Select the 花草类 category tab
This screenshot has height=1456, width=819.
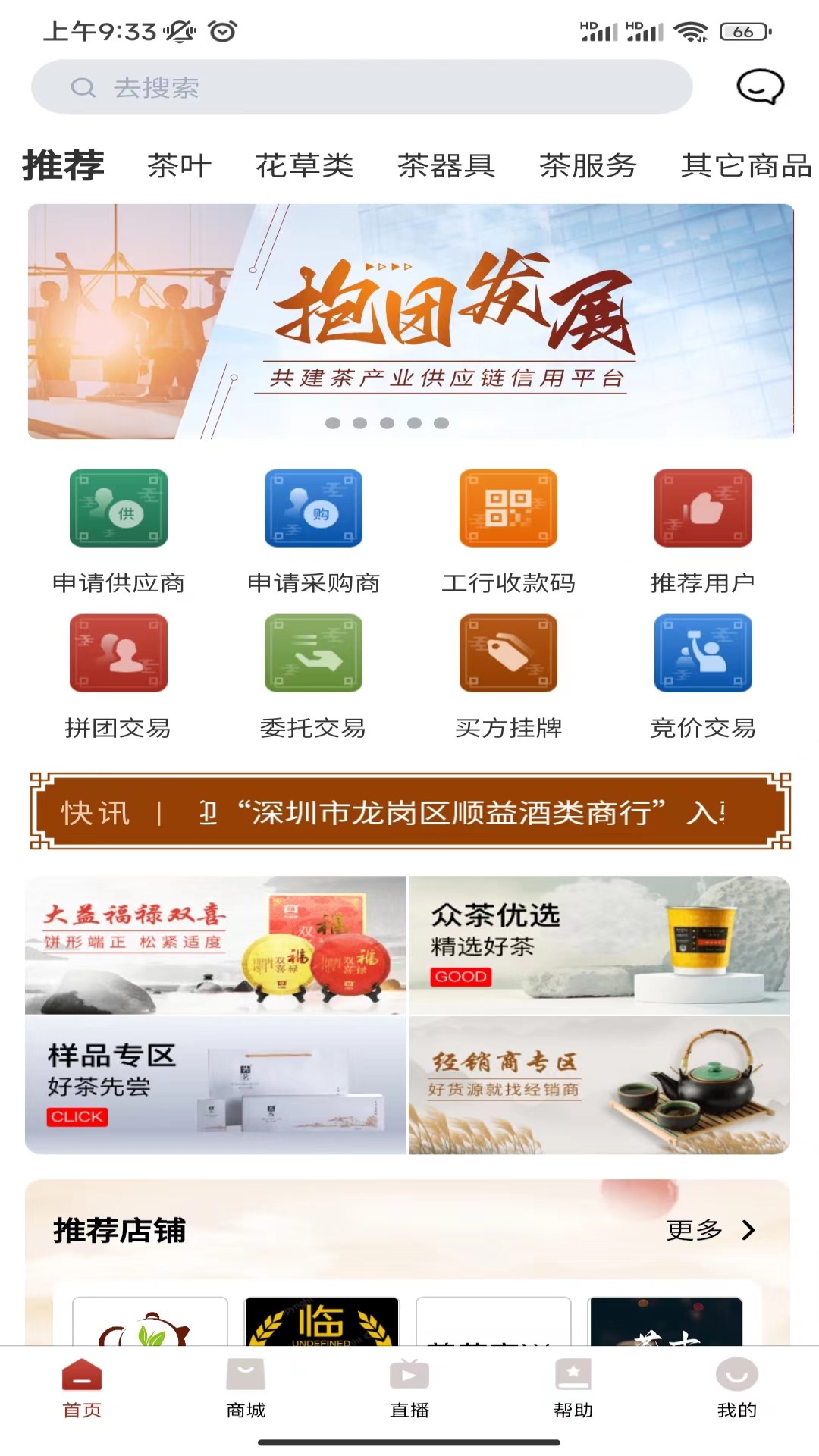[x=305, y=165]
